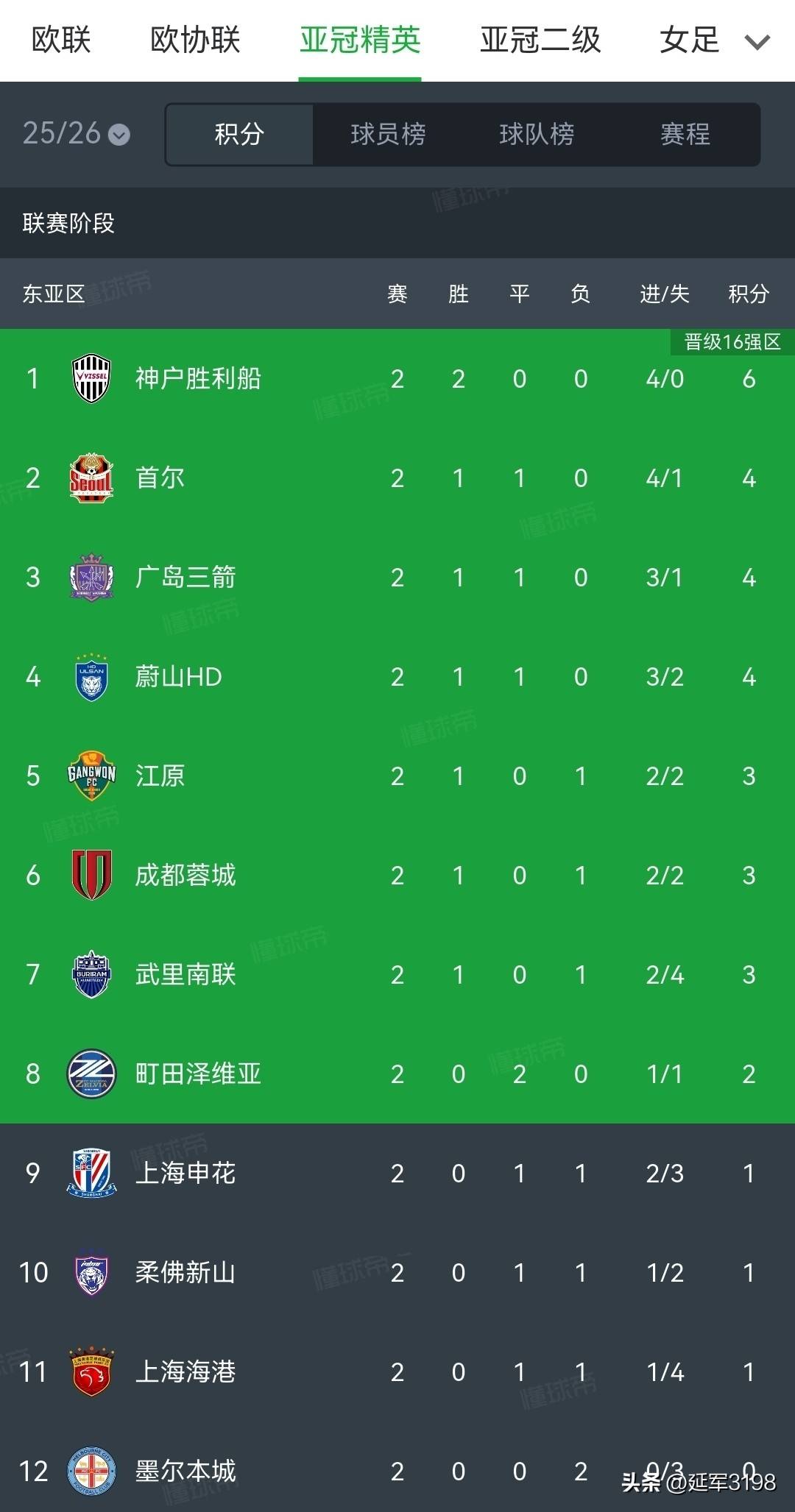This screenshot has height=1512, width=795.
Task: Open team 上海申花 row
Action: [x=185, y=1174]
